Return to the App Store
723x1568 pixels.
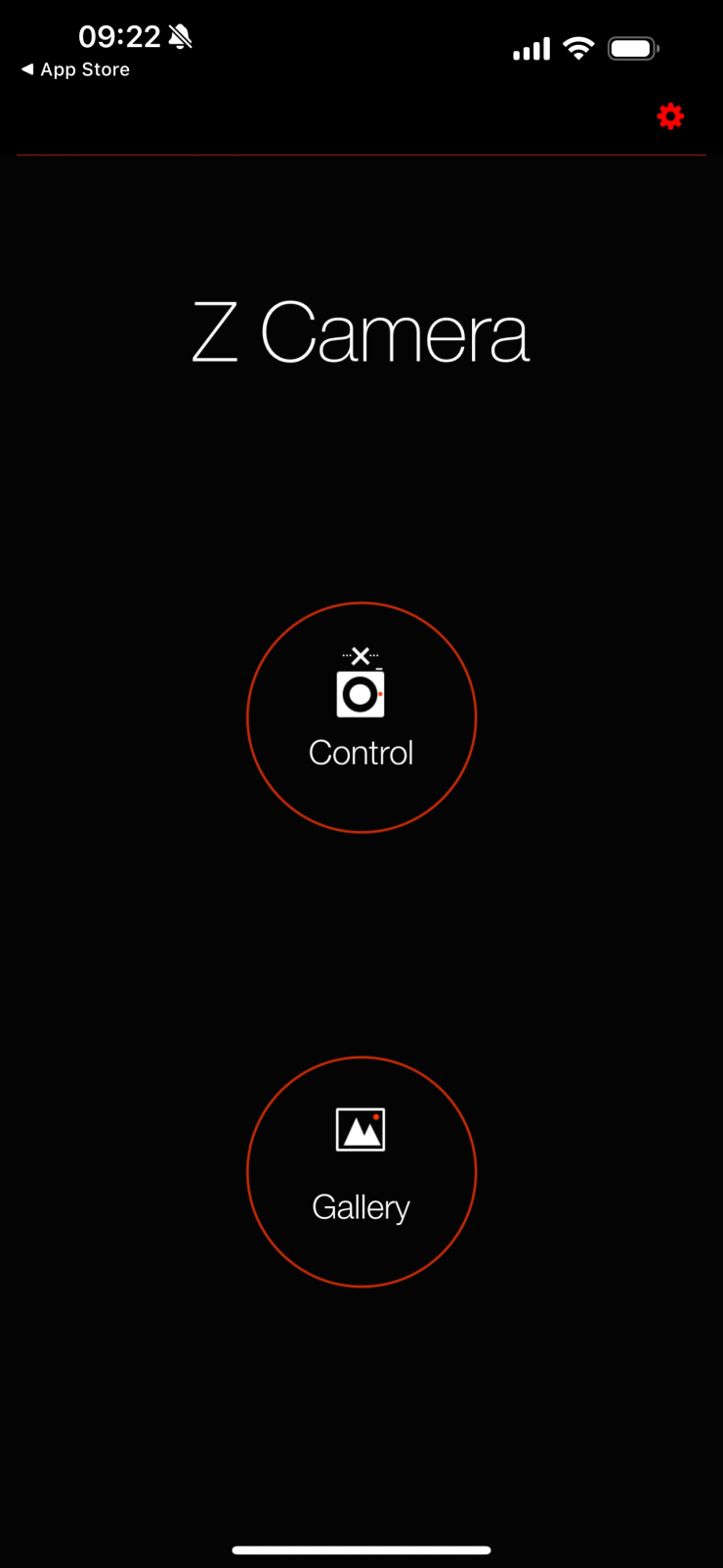76,69
